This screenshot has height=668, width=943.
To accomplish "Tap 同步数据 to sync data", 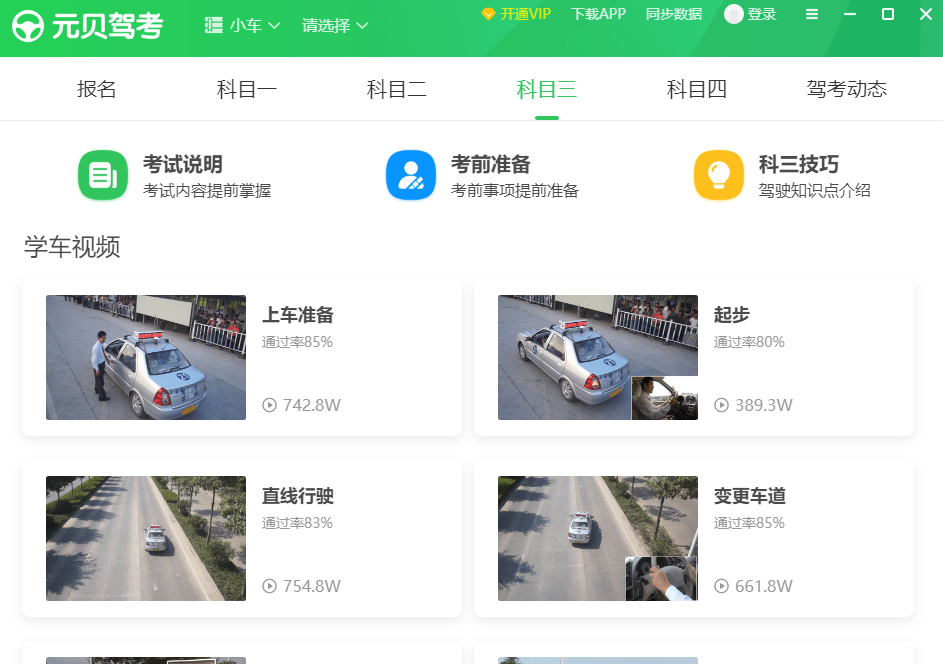I will [x=674, y=14].
